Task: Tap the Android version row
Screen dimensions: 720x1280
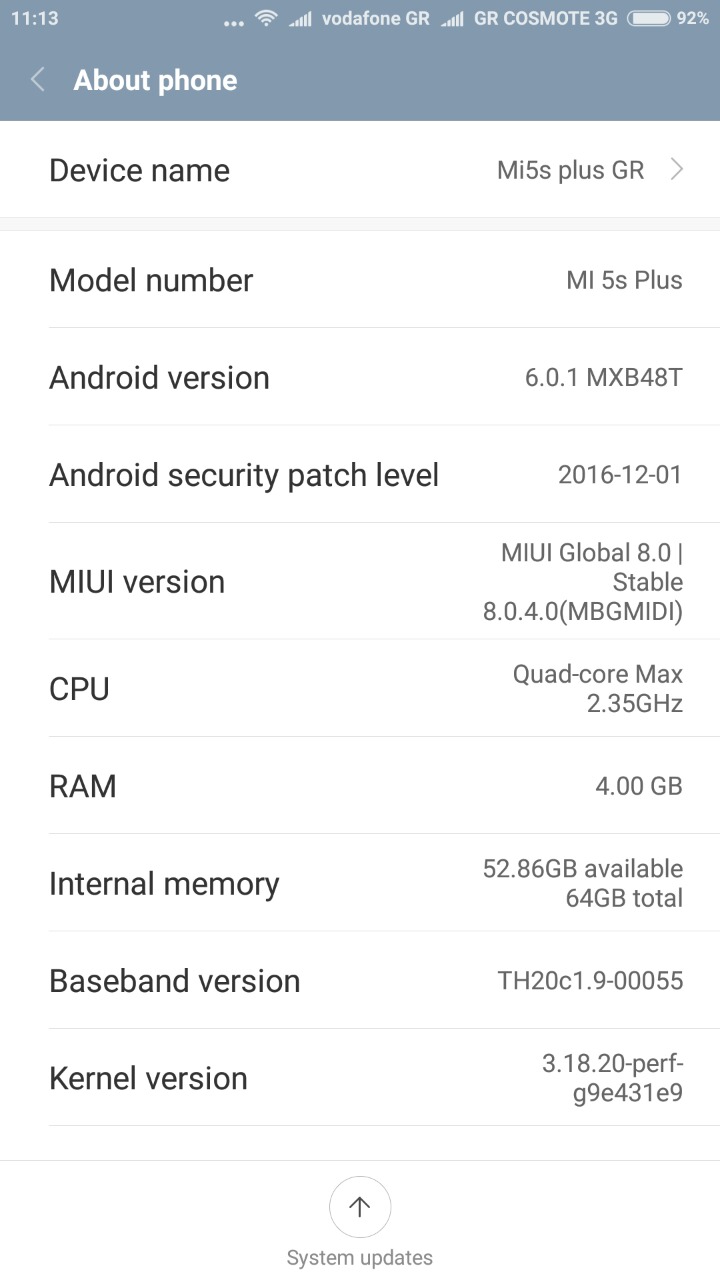Action: tap(360, 378)
